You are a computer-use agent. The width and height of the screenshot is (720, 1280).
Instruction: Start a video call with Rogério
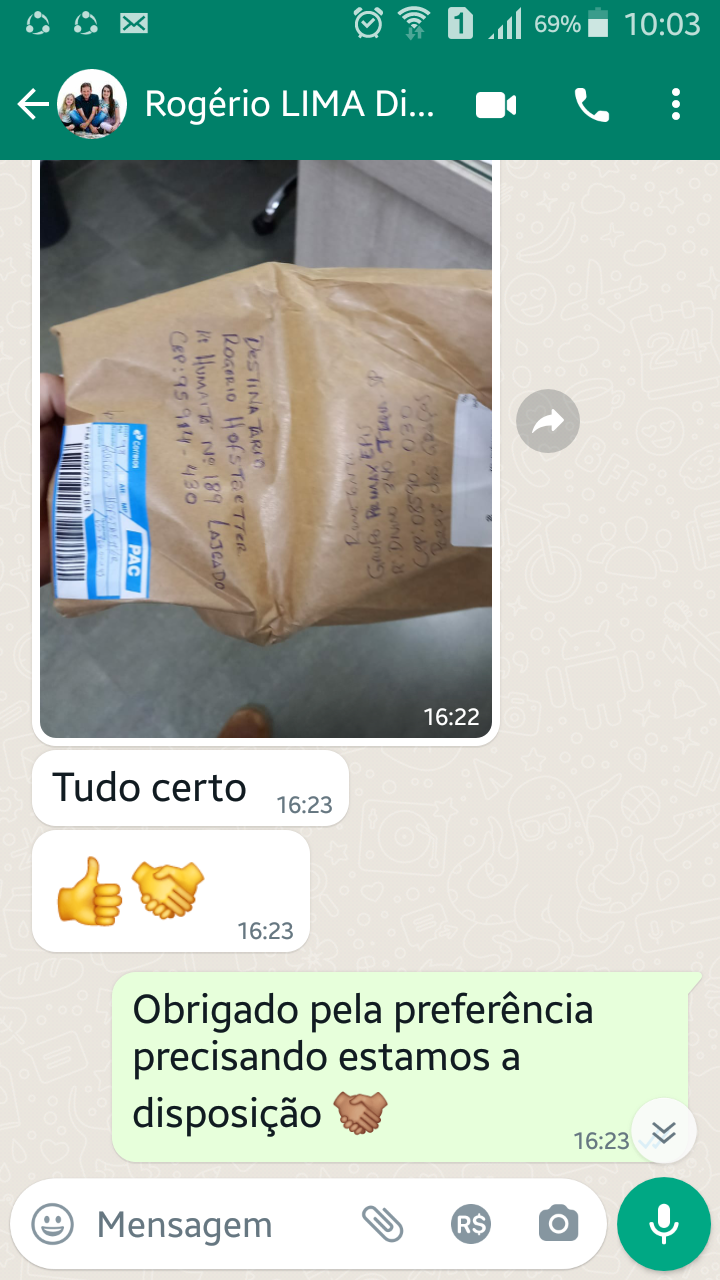click(x=496, y=104)
